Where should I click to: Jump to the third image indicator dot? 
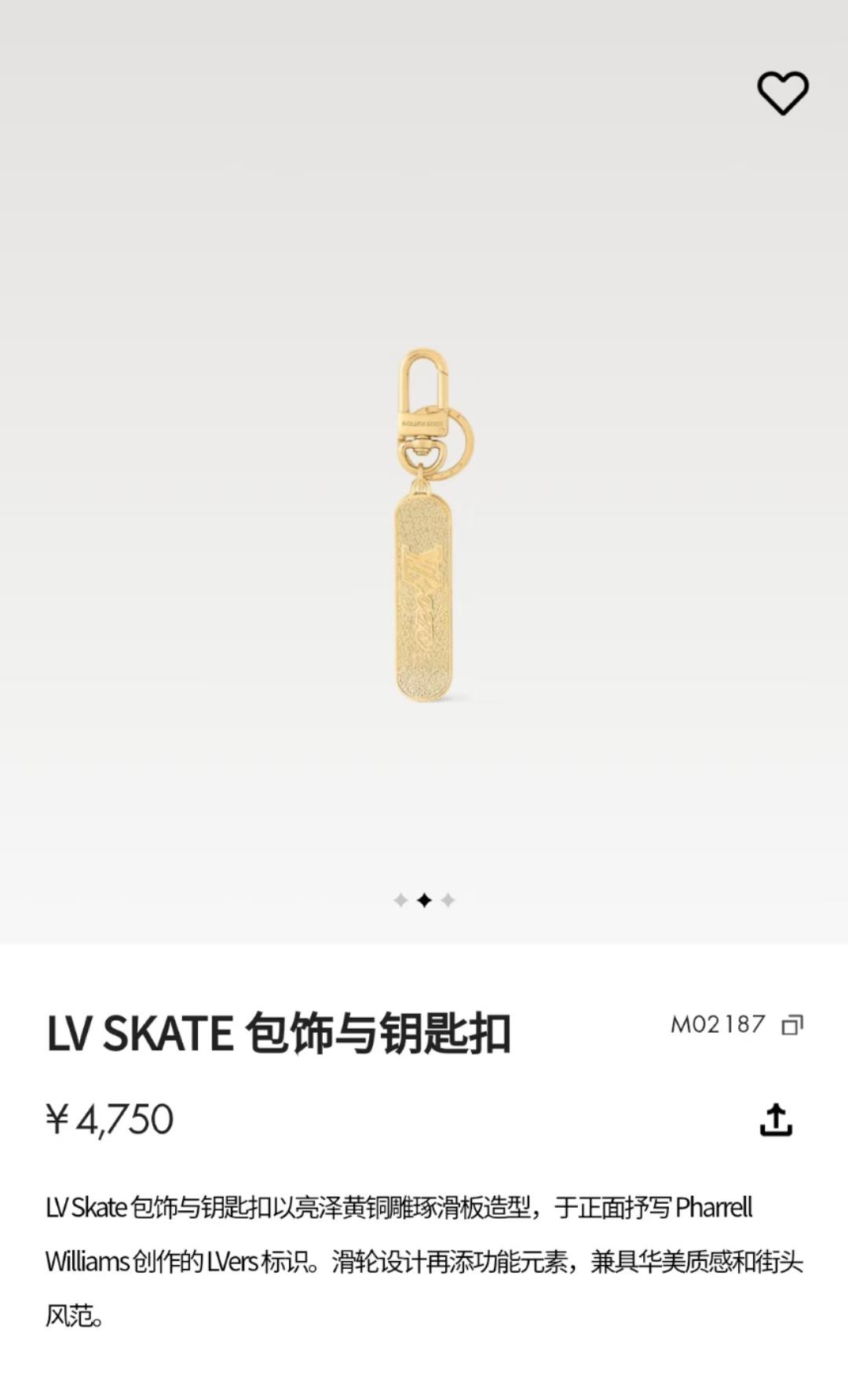point(448,900)
